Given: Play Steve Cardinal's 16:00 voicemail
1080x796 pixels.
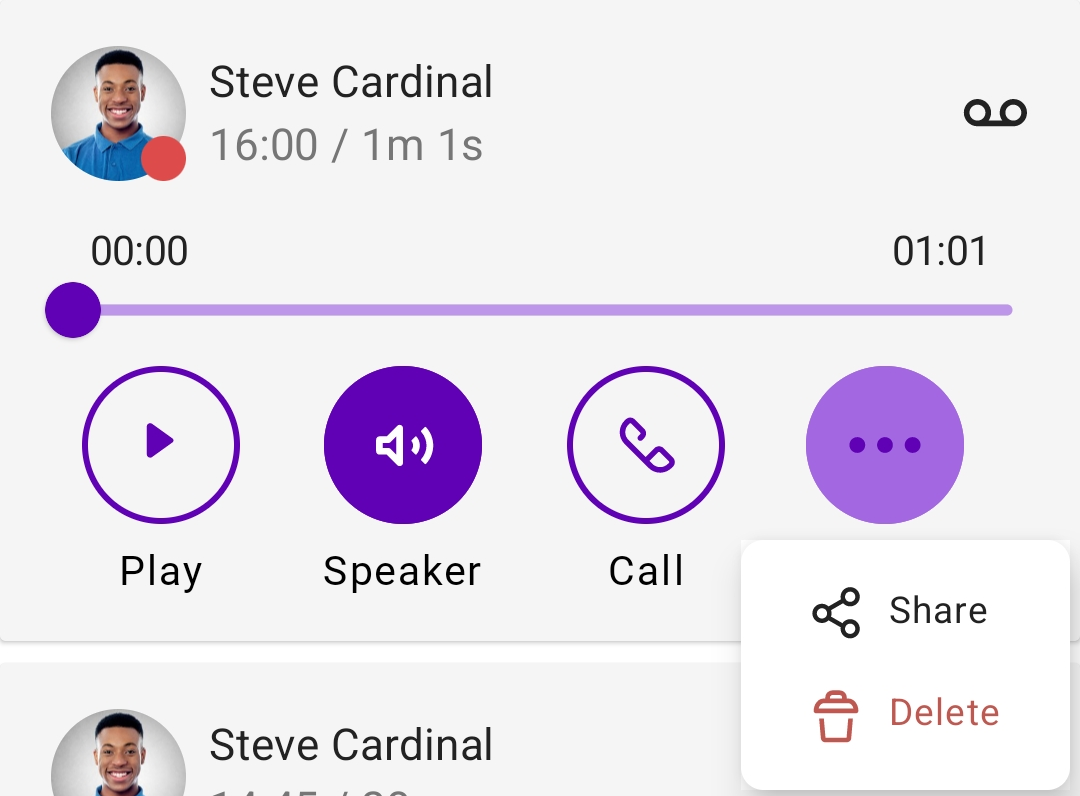Looking at the screenshot, I should pos(160,444).
